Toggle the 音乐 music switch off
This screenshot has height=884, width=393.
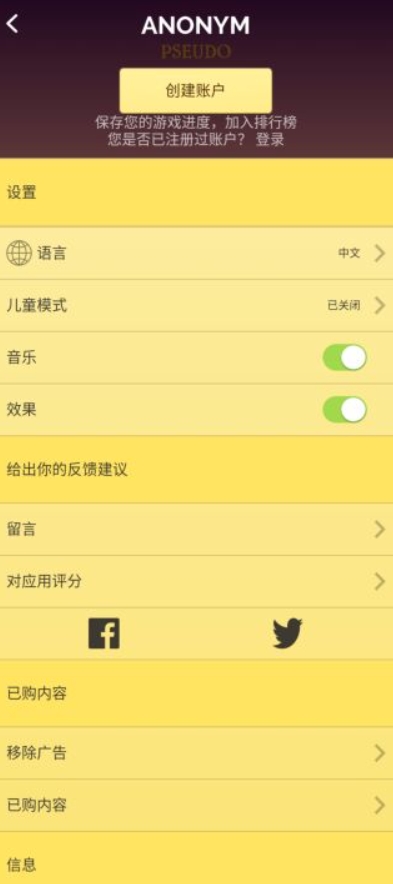pyautogui.click(x=345, y=357)
